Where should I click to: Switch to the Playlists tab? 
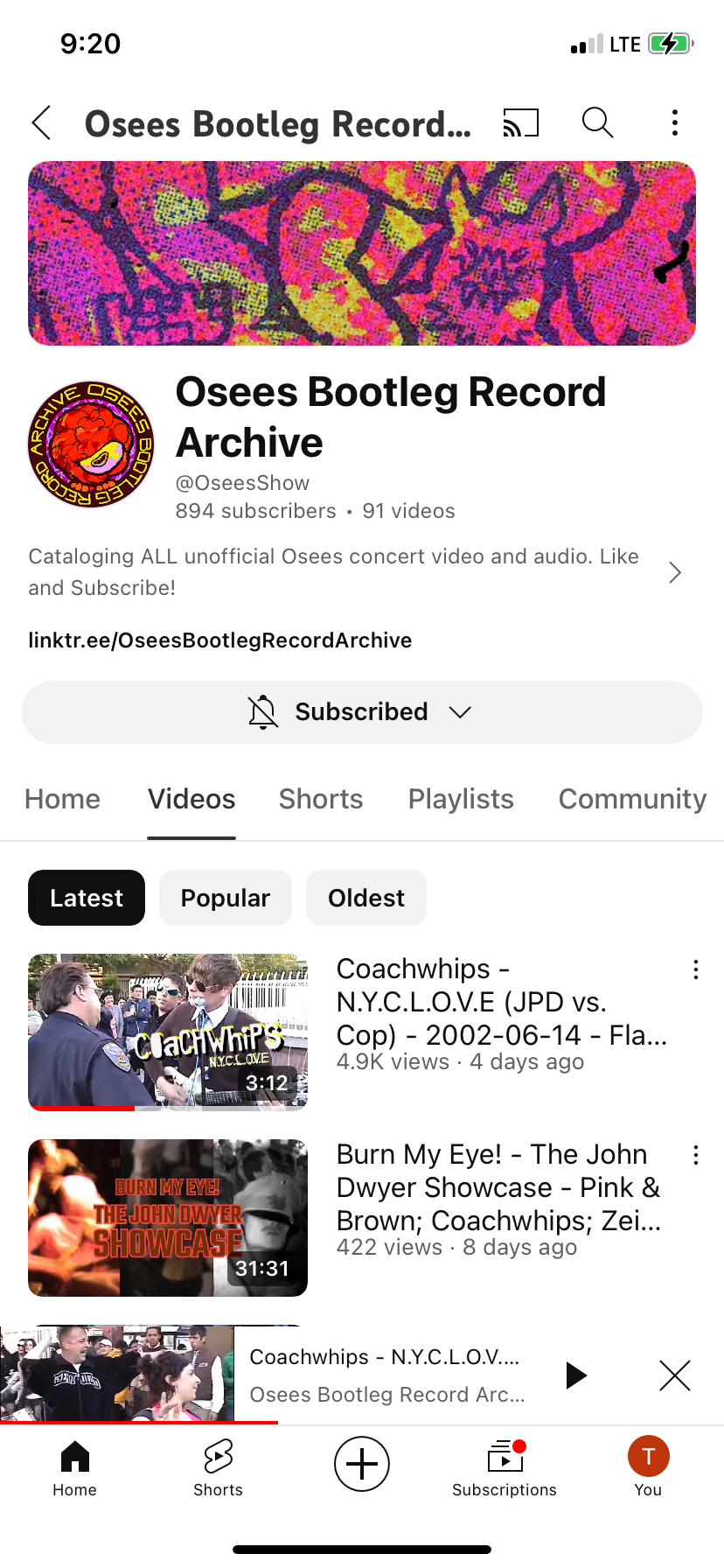(x=461, y=799)
